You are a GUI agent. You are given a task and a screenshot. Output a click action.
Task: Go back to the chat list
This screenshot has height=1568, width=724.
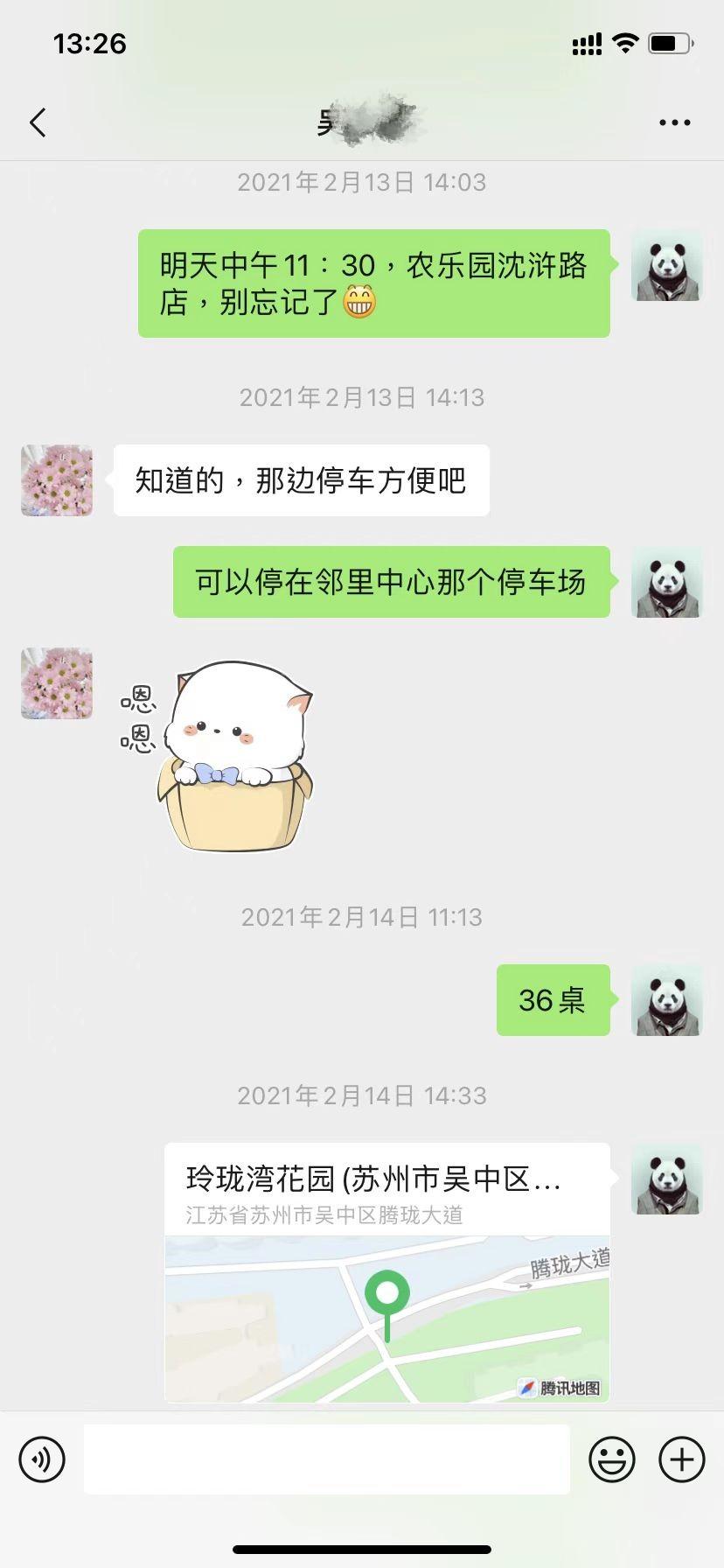click(x=38, y=123)
